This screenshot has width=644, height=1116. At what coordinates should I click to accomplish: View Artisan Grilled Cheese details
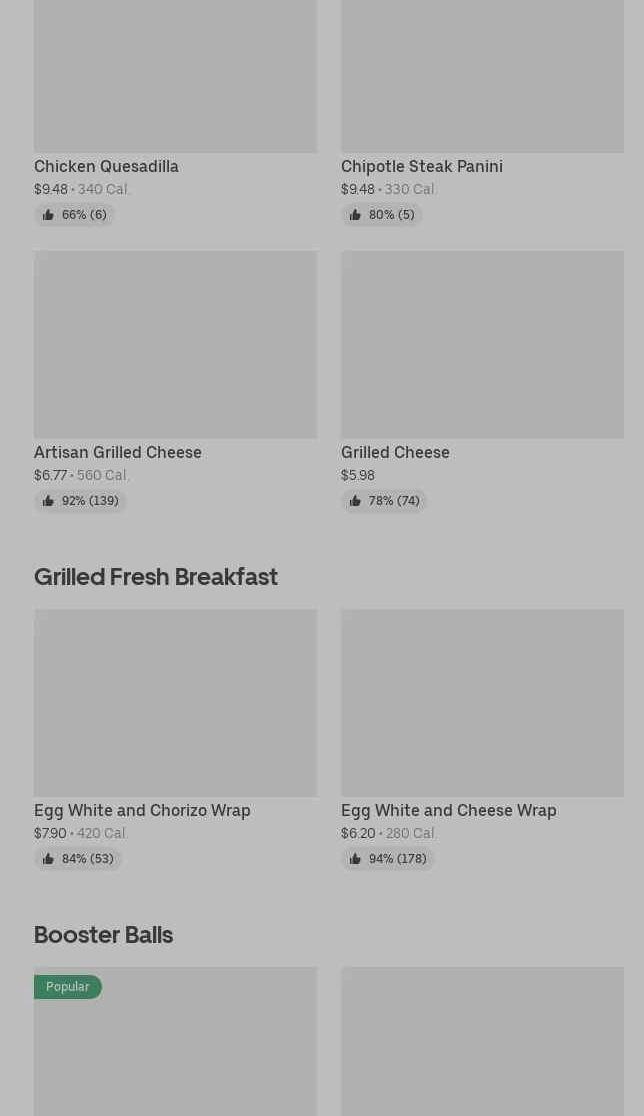pos(175,381)
